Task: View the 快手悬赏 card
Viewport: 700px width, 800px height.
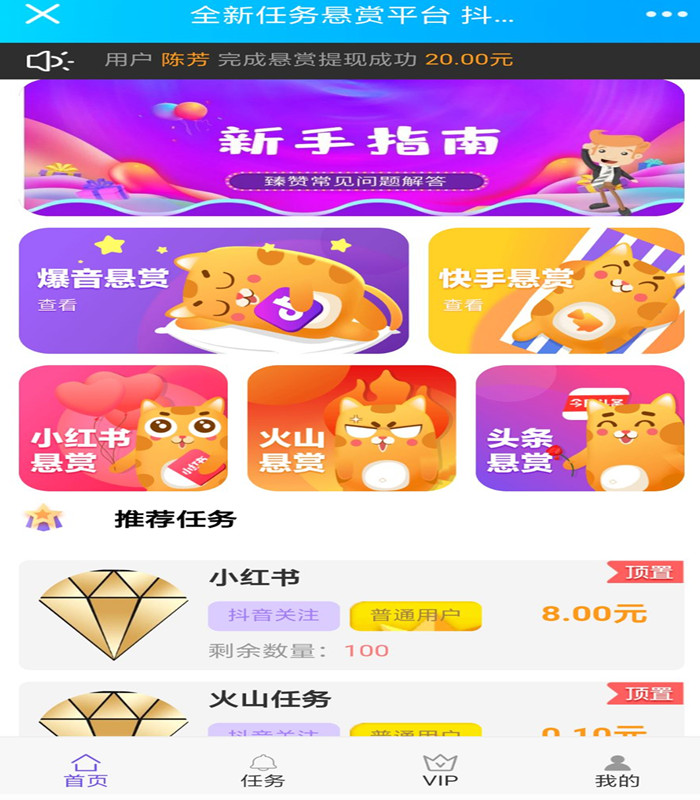Action: click(x=556, y=291)
